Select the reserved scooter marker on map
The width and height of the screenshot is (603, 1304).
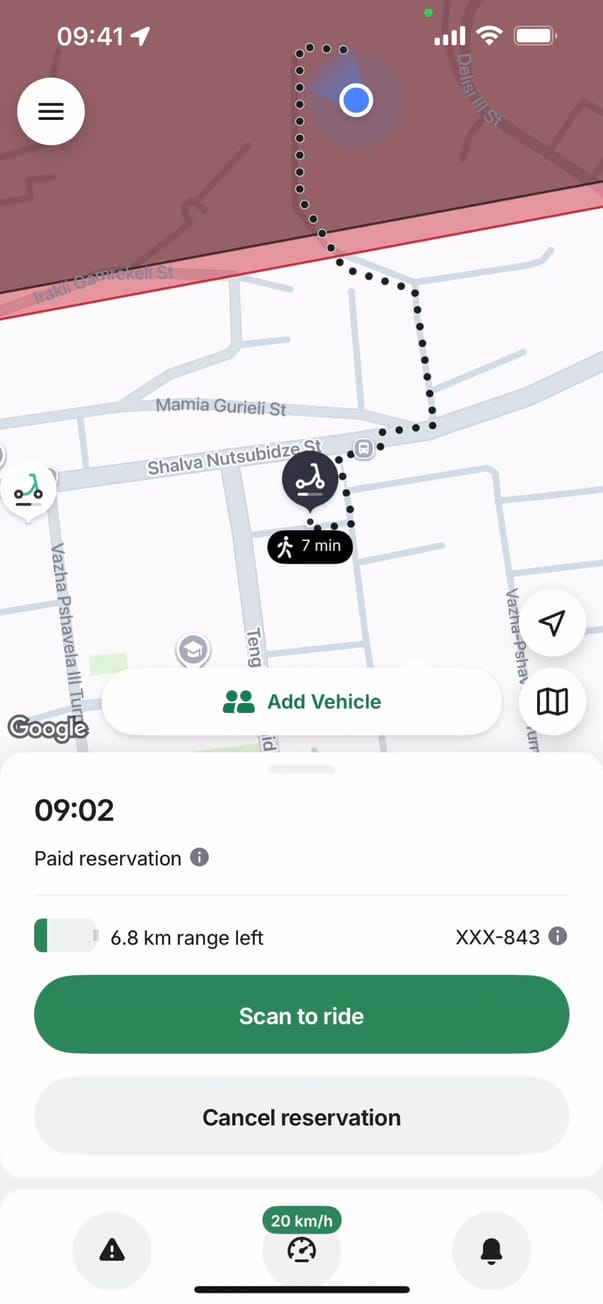pyautogui.click(x=309, y=480)
